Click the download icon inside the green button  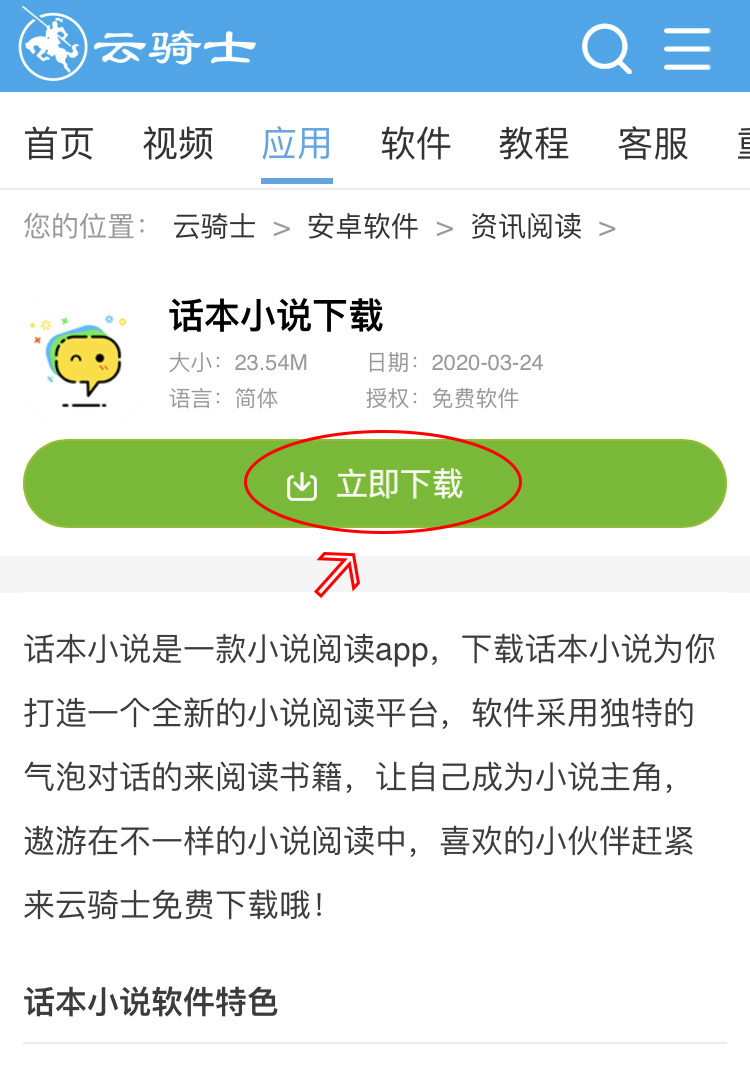coord(302,482)
